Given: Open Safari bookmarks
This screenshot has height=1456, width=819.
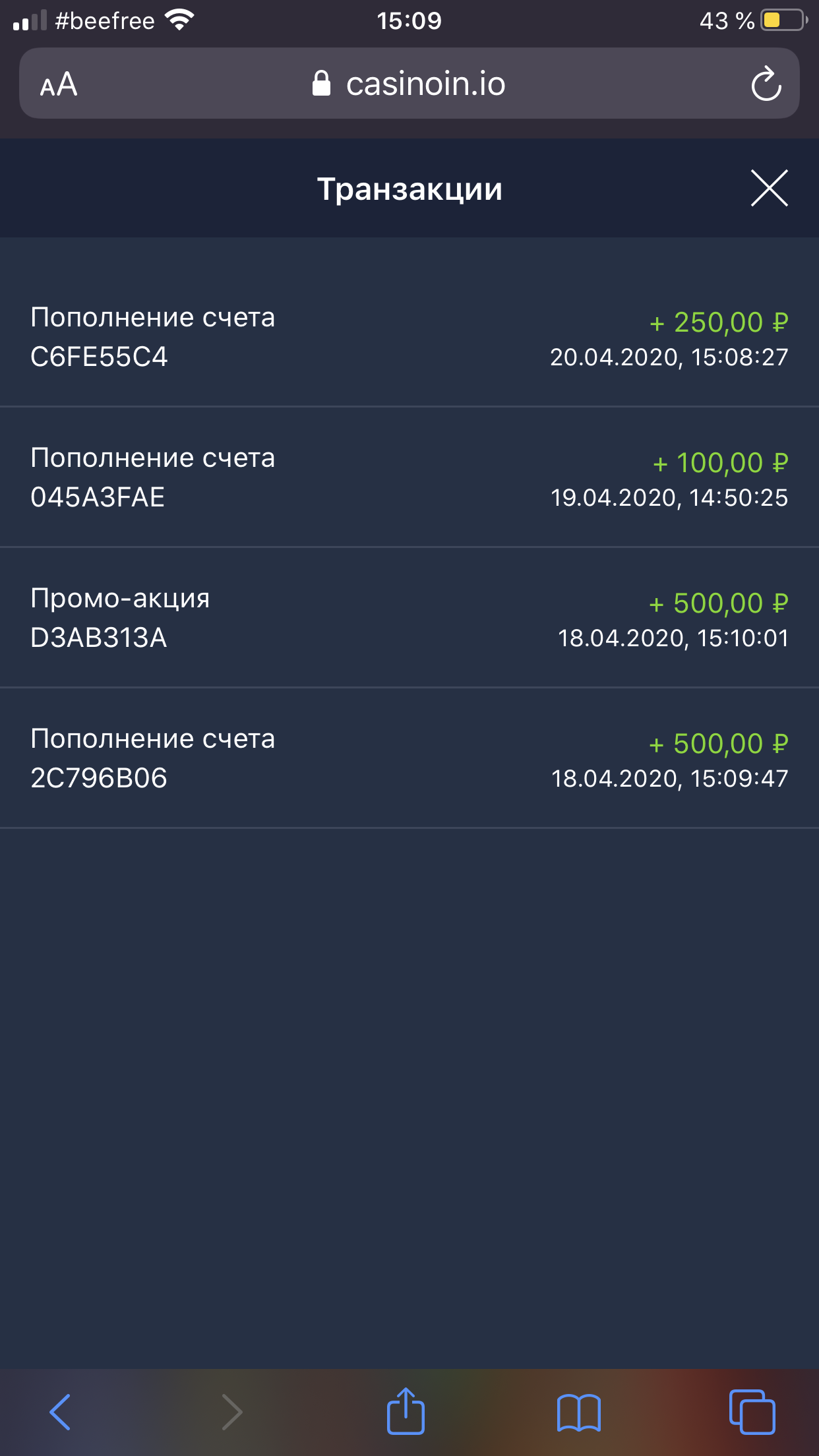Looking at the screenshot, I should coord(578,1412).
